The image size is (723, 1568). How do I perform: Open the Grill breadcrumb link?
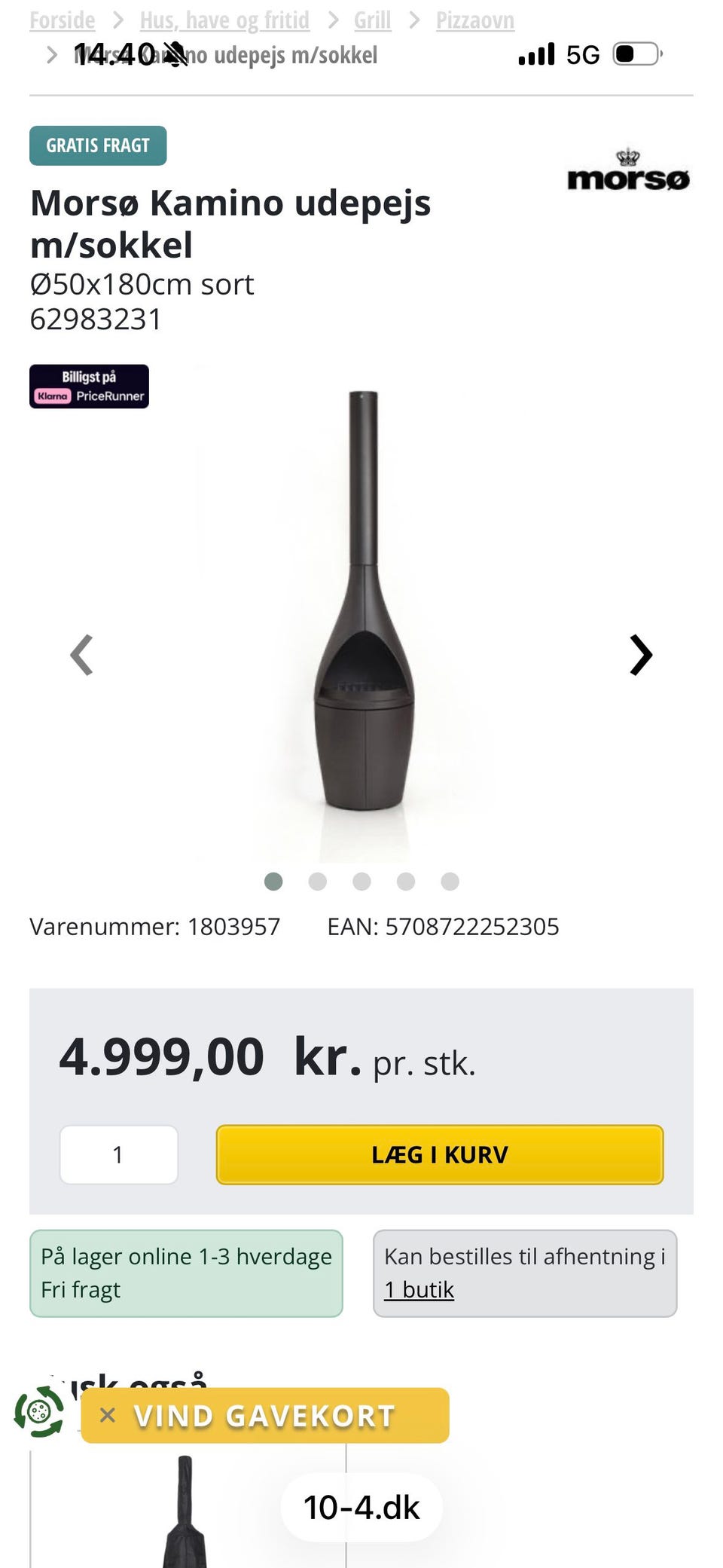pos(373,20)
